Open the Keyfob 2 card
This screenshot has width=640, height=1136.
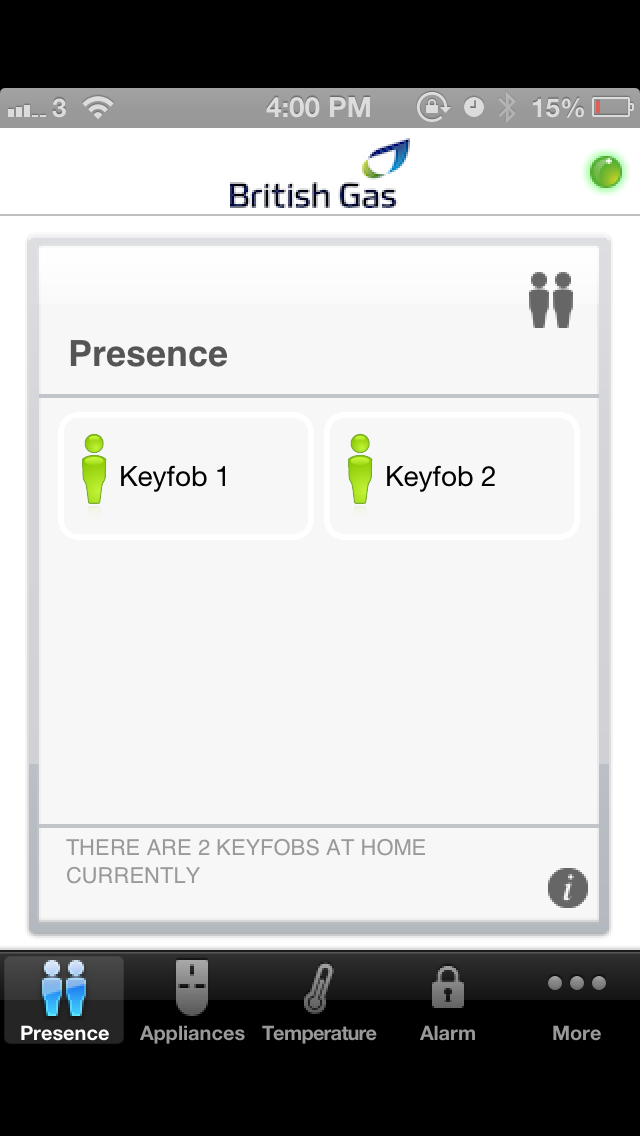tap(452, 476)
